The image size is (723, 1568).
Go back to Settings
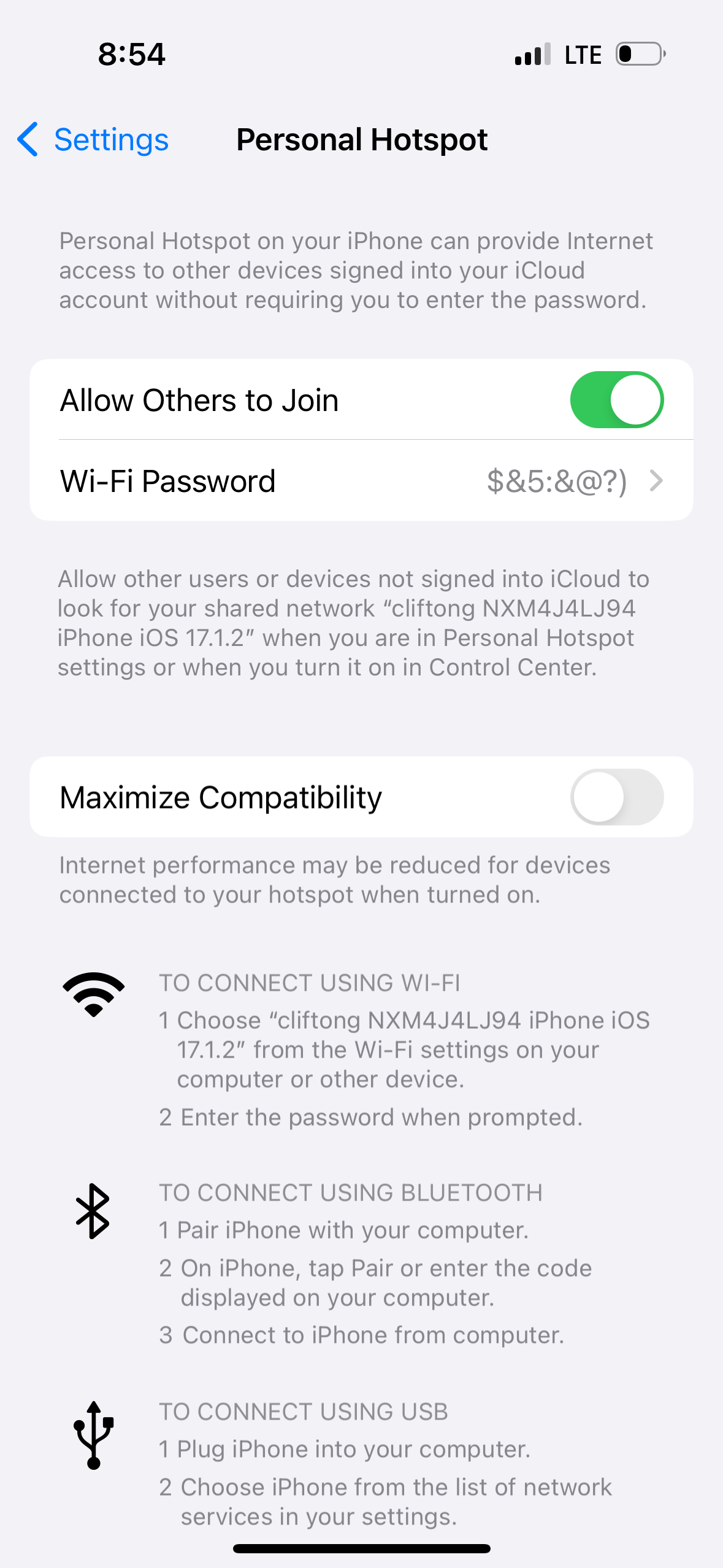[93, 140]
